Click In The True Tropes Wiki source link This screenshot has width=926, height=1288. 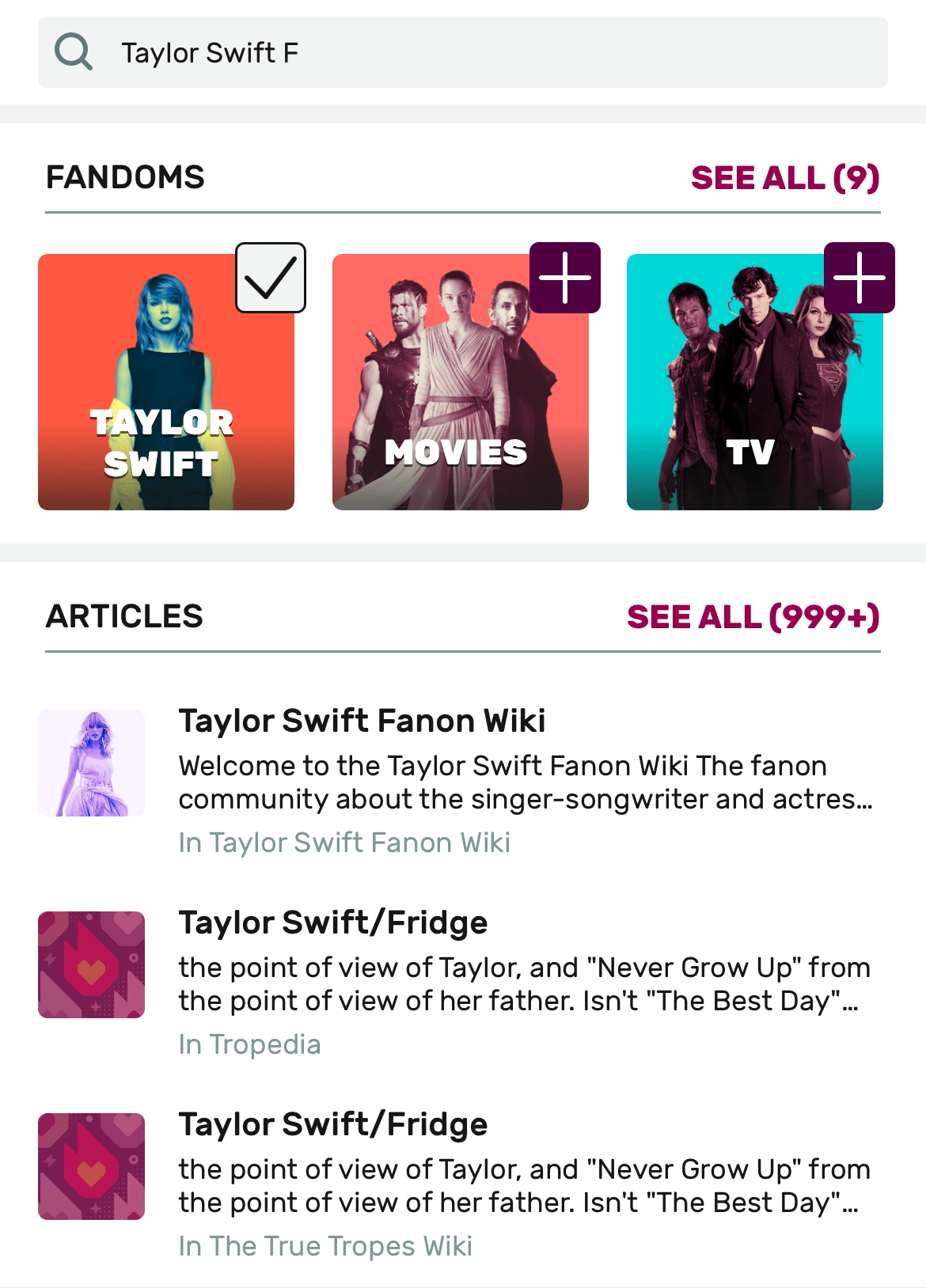[325, 1245]
